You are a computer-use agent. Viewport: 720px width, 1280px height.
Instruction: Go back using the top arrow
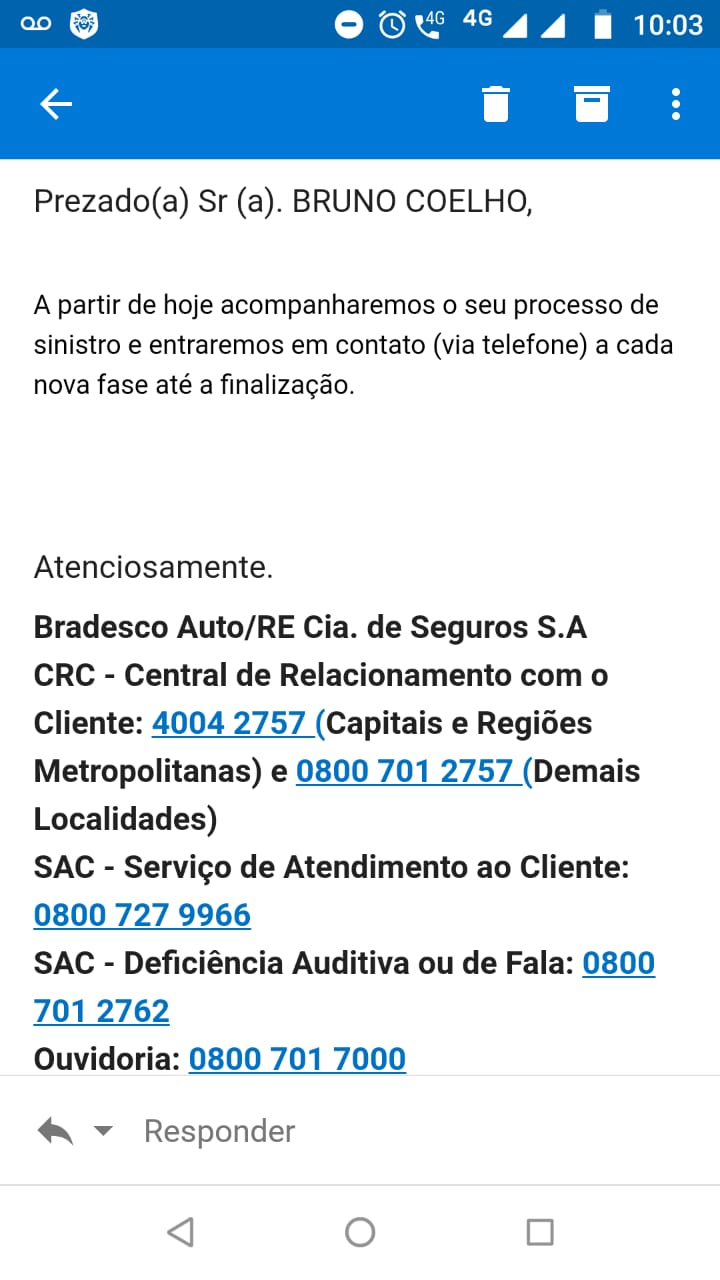pyautogui.click(x=56, y=104)
